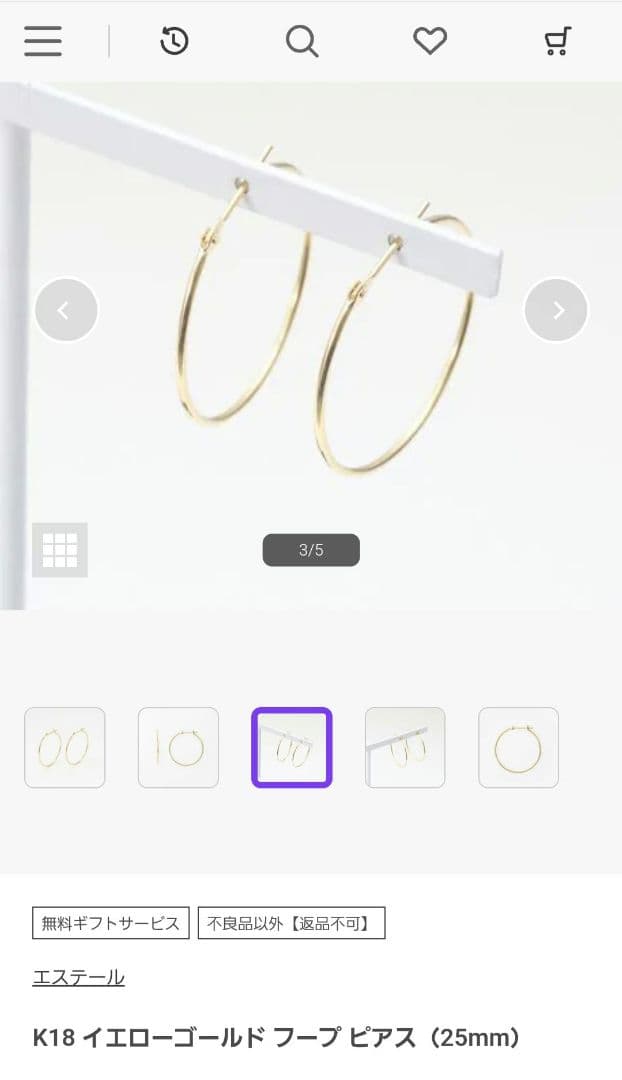The width and height of the screenshot is (622, 1080).
Task: Open the shopping cart
Action: click(557, 41)
